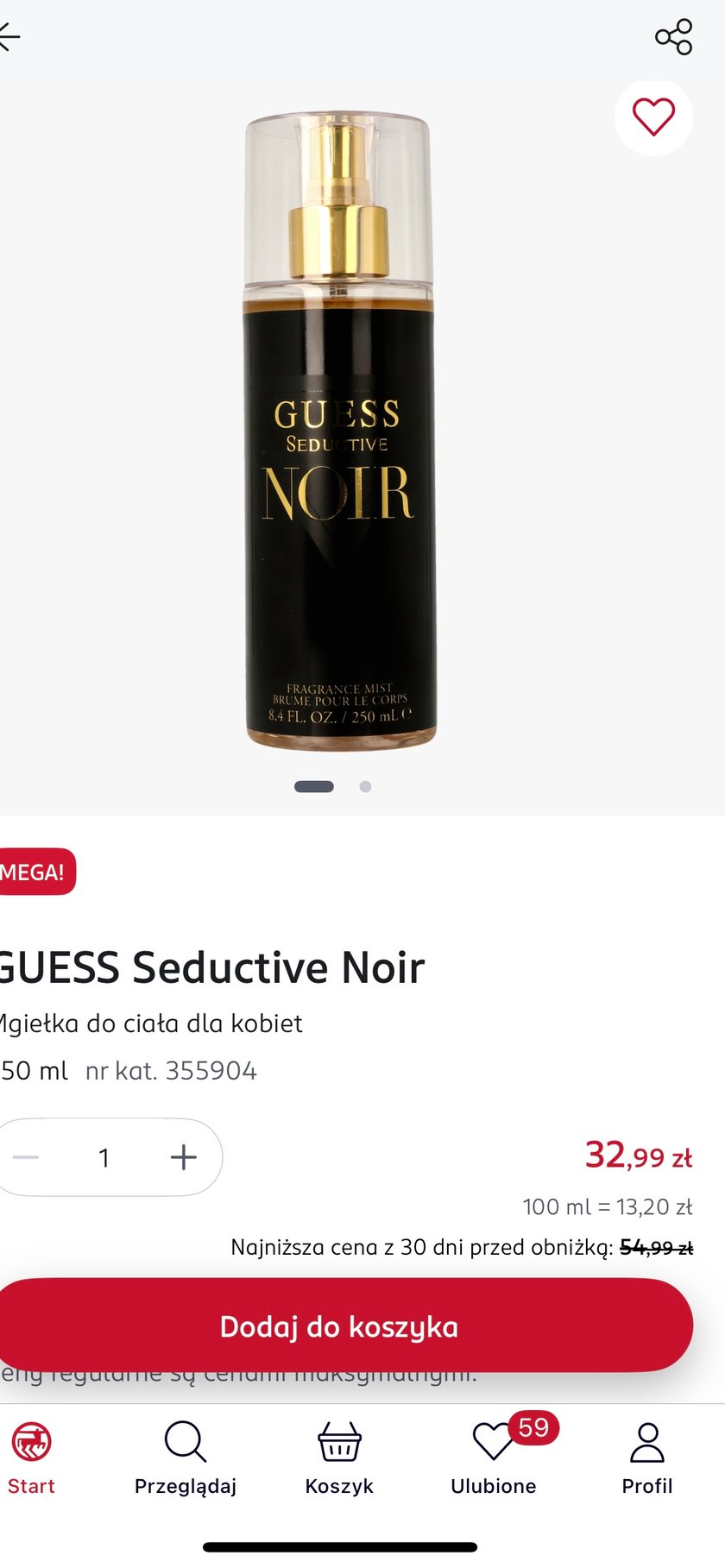
Task: Increase quantity with plus button
Action: (x=184, y=1157)
